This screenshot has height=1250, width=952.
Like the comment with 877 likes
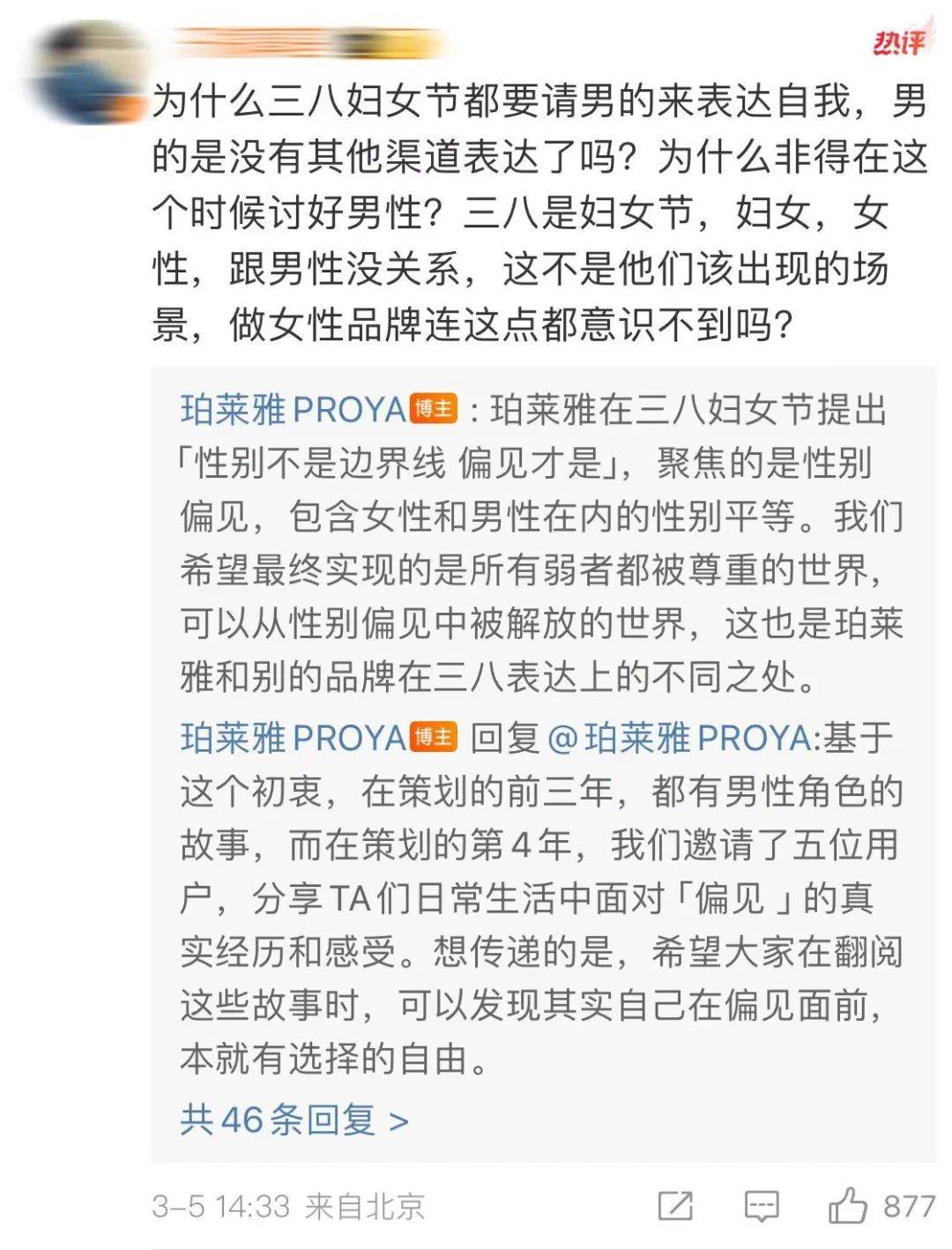(x=848, y=1205)
